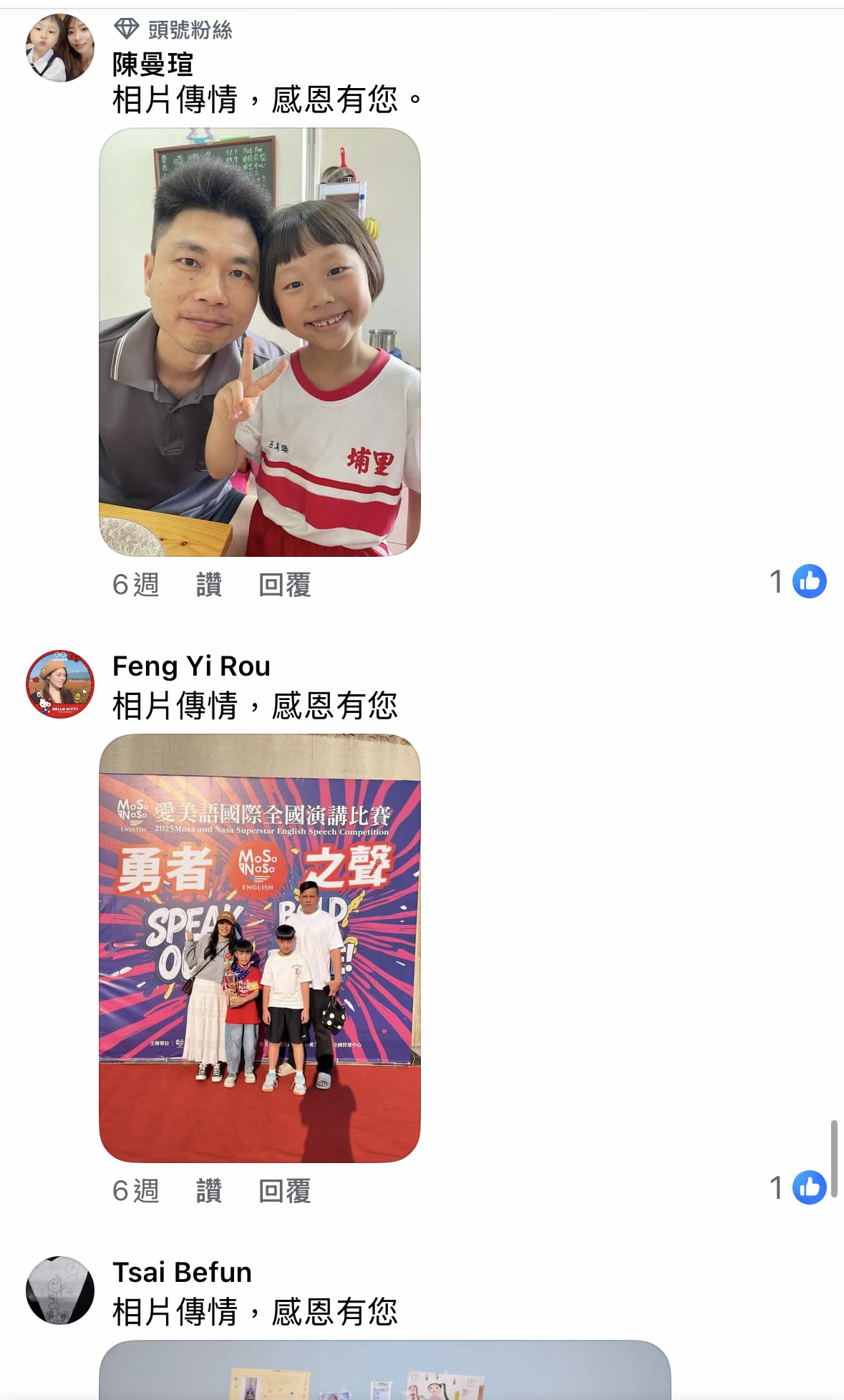This screenshot has width=844, height=1400.
Task: Open Feng Yi Rou's profile picture
Action: [60, 684]
